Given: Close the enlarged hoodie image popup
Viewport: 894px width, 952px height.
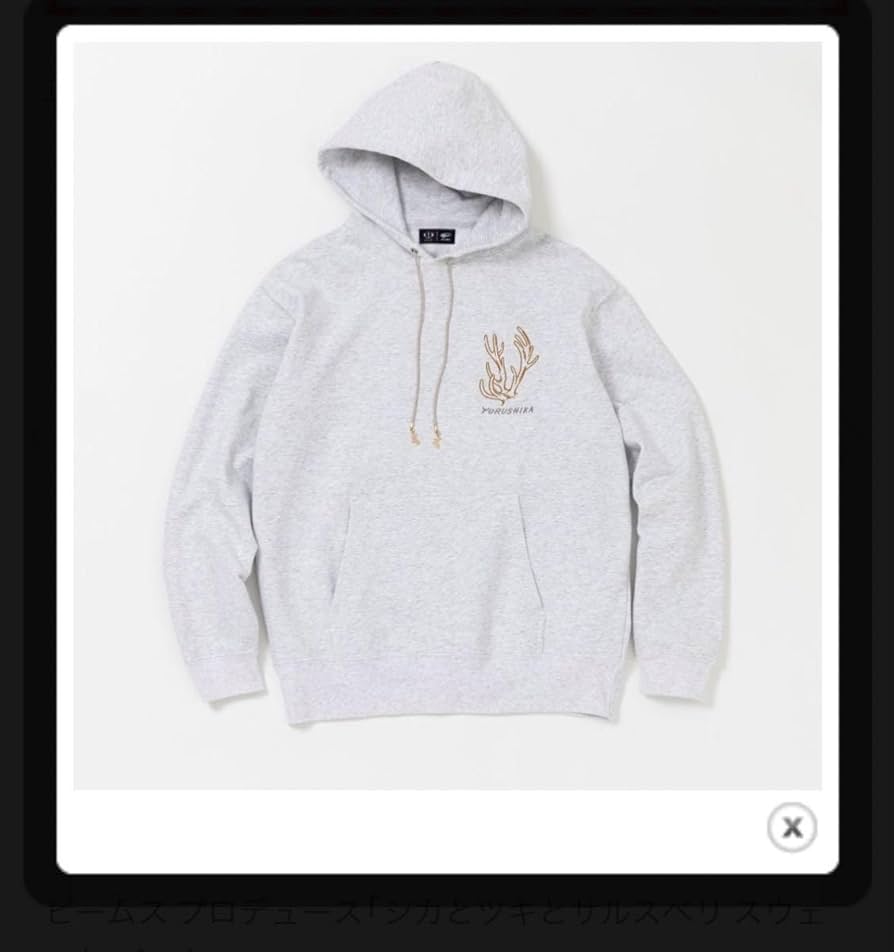Looking at the screenshot, I should pos(791,828).
